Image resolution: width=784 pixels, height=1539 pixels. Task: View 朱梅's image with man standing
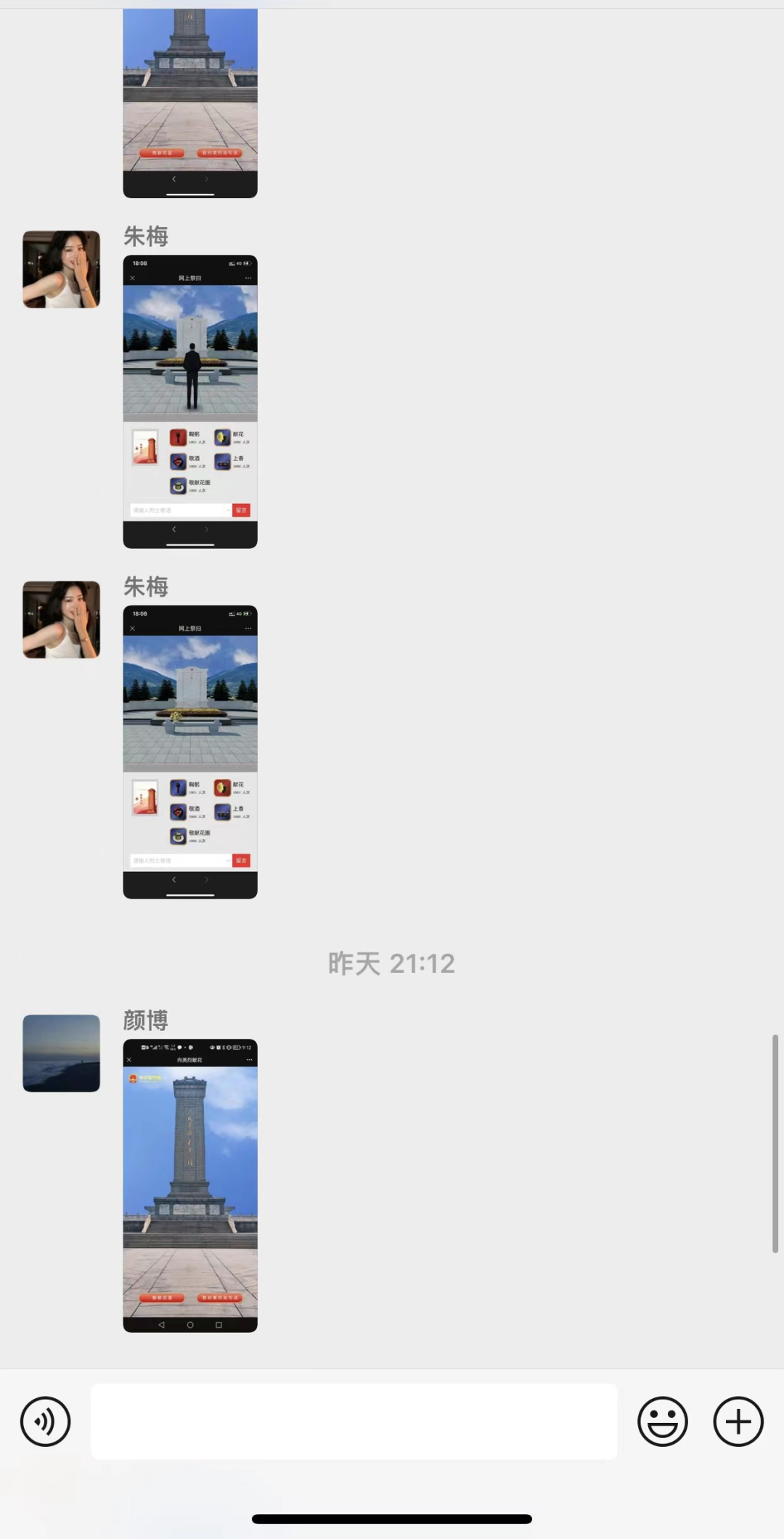click(190, 401)
